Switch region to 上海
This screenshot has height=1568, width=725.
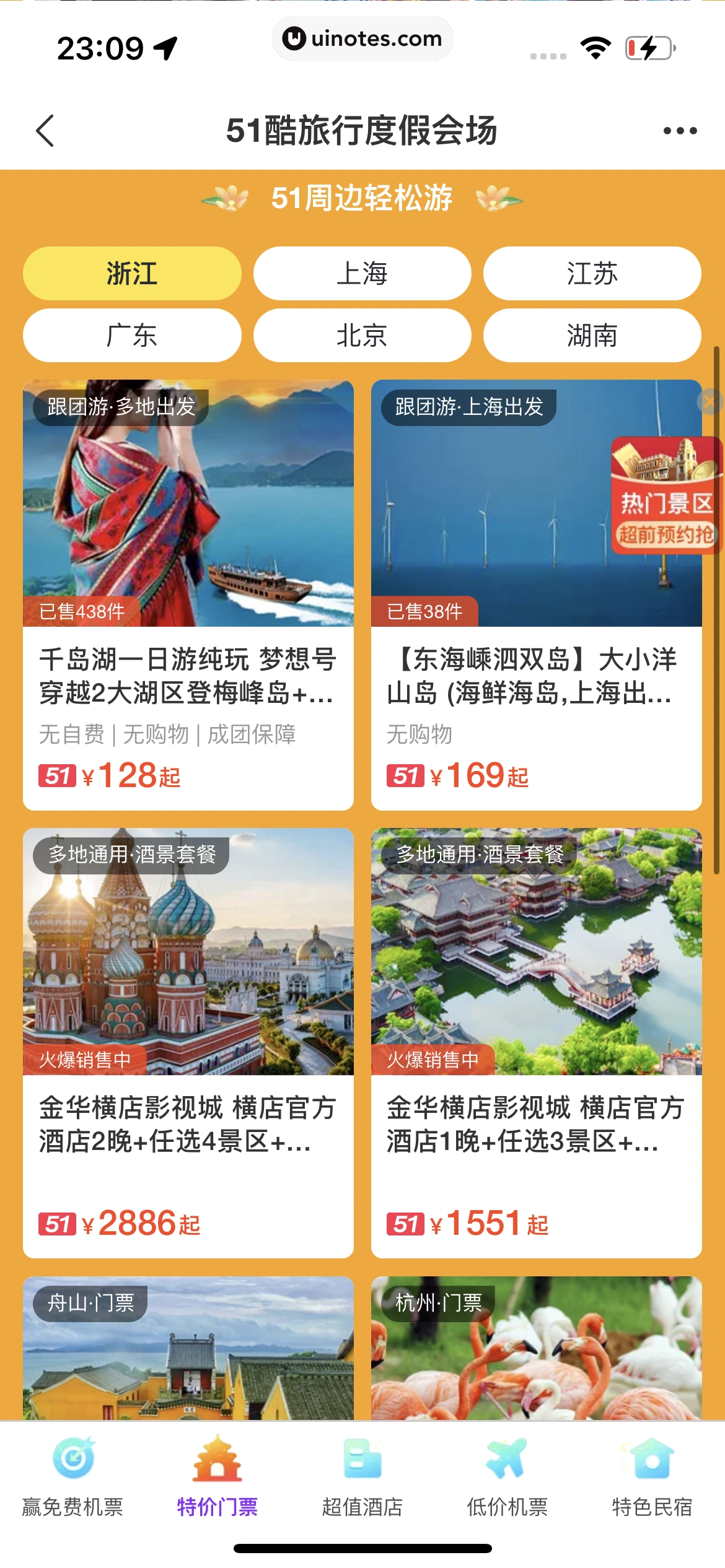[362, 274]
